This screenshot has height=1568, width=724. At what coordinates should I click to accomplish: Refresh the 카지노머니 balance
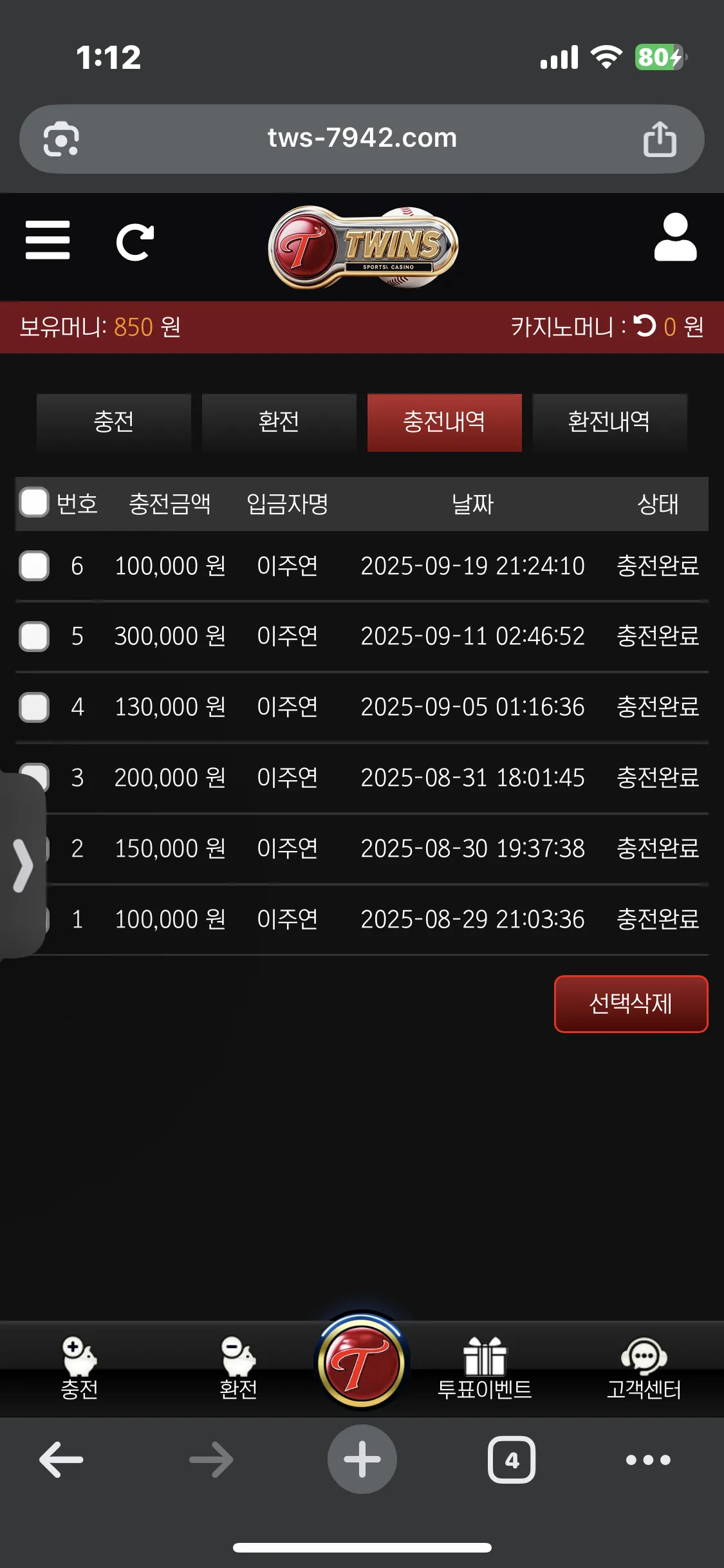click(x=645, y=326)
